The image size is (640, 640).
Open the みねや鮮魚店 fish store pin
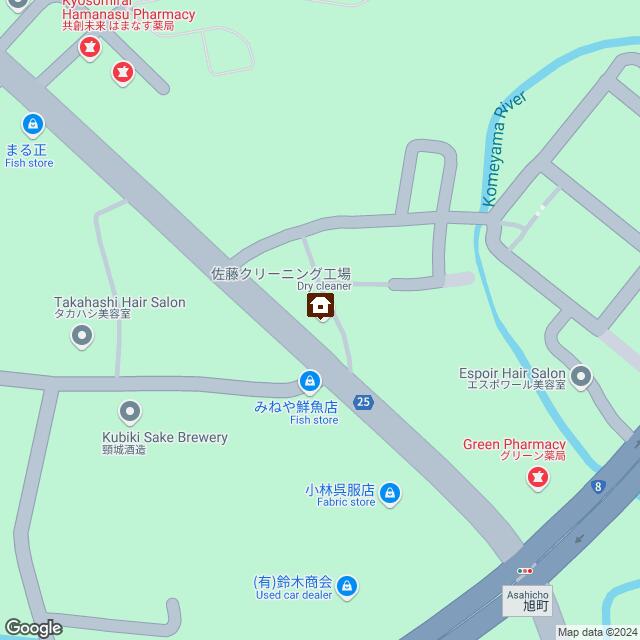pos(310,381)
